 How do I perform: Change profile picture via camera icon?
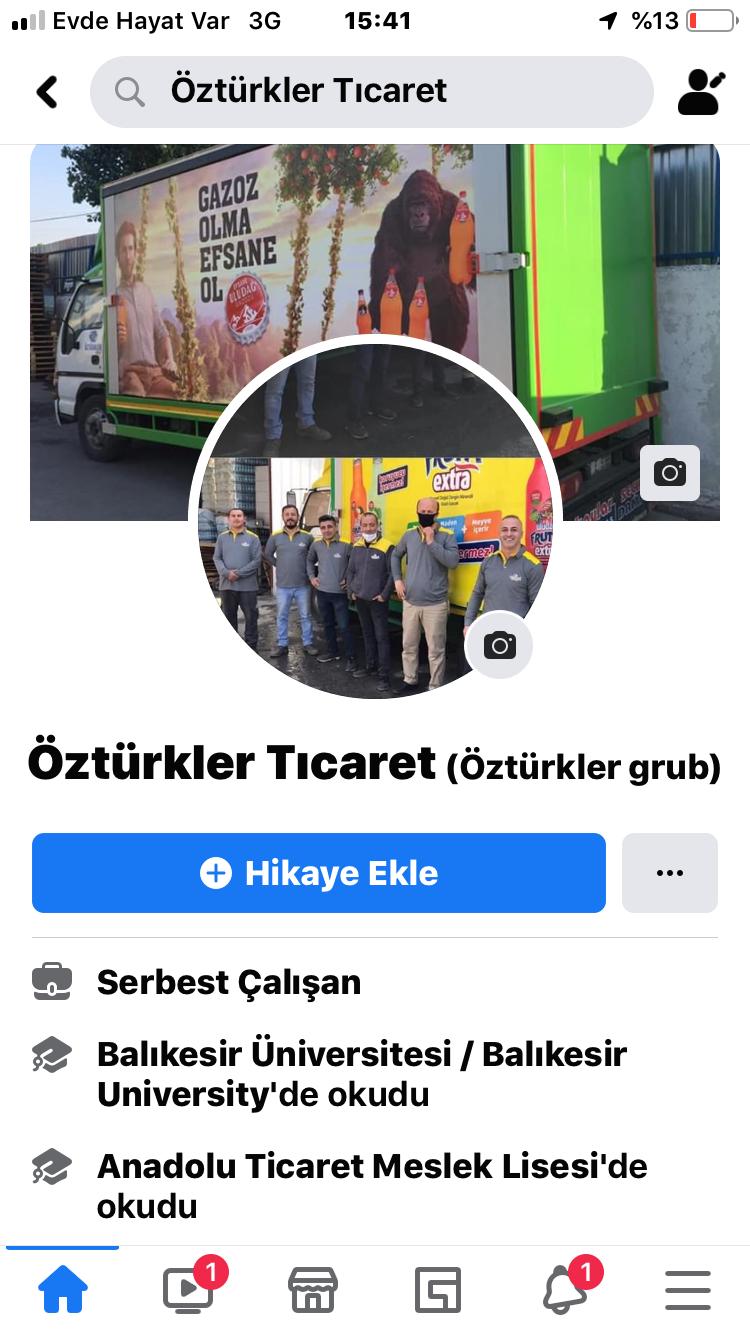(x=499, y=645)
